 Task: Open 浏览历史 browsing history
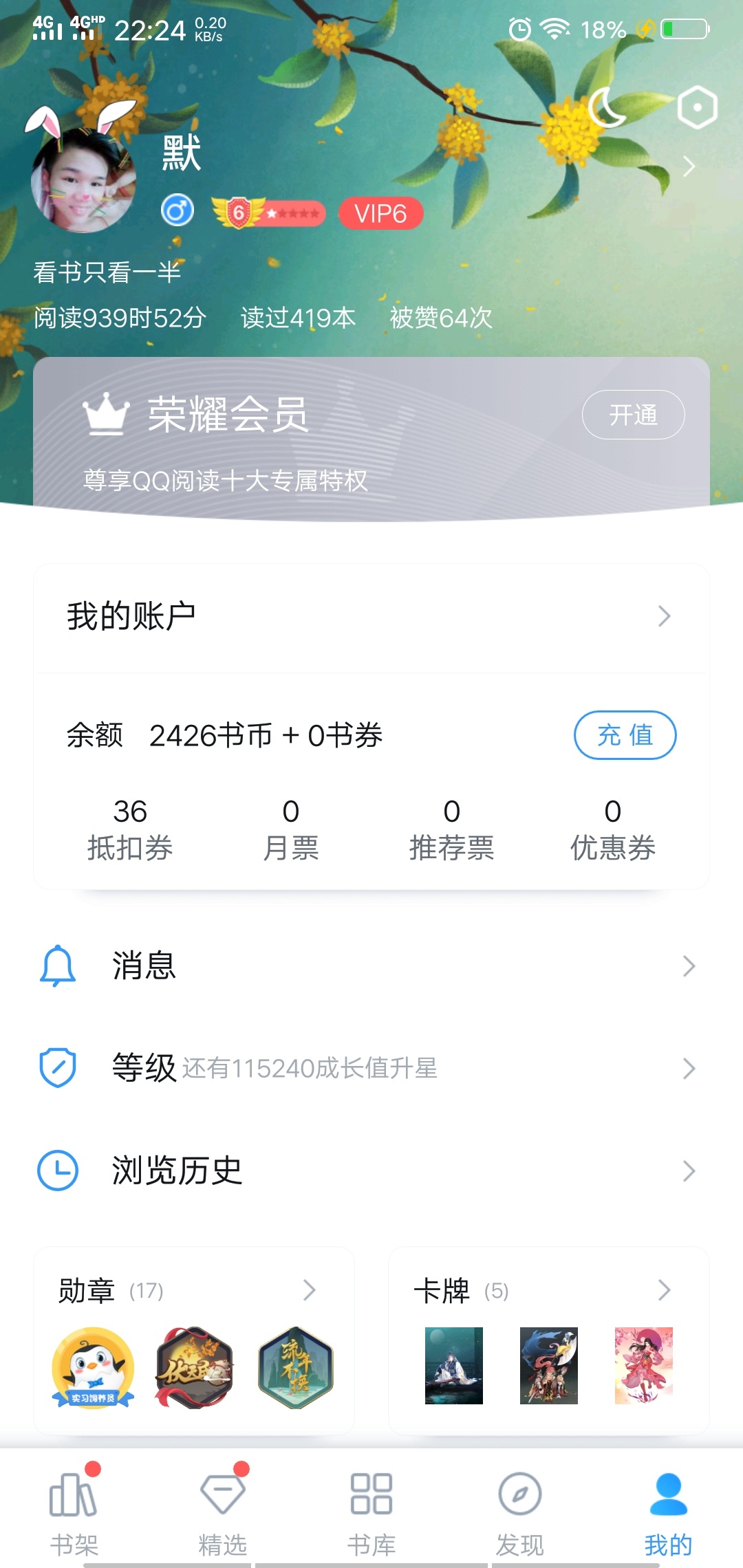point(371,1170)
